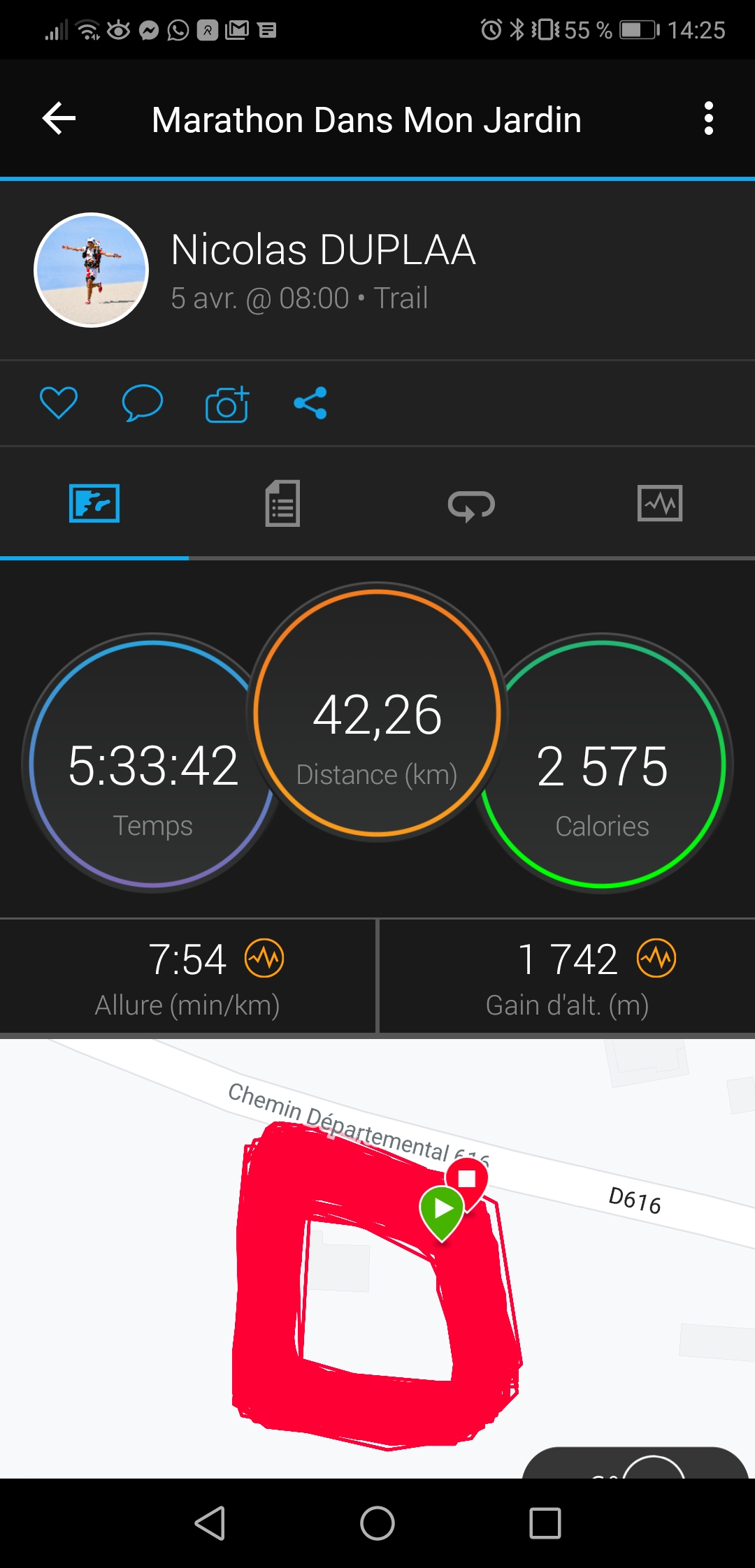755x1568 pixels.
Task: Open recent apps from navigation bar
Action: (545, 1523)
